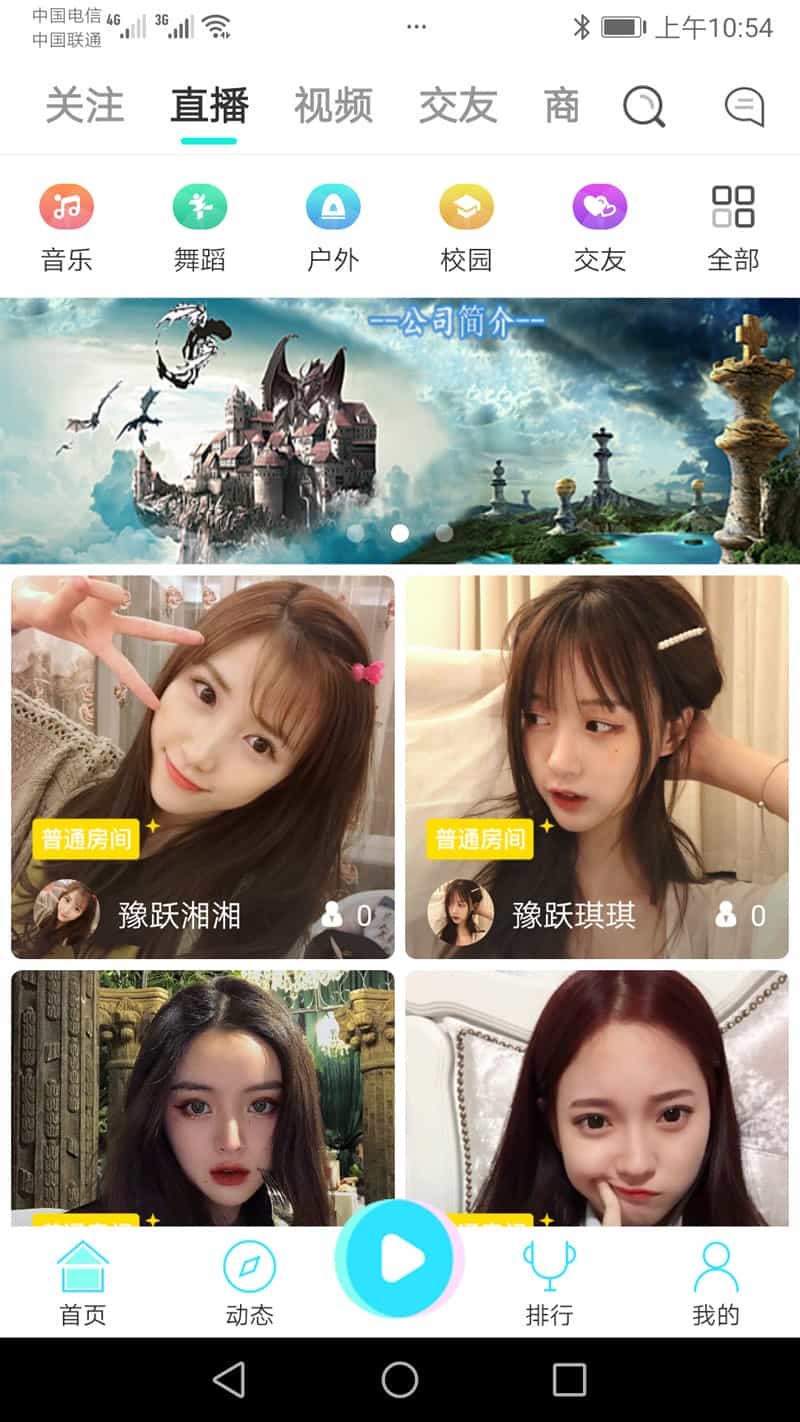Select the 校园 category
Screen dimensions: 800x1422
click(x=466, y=228)
